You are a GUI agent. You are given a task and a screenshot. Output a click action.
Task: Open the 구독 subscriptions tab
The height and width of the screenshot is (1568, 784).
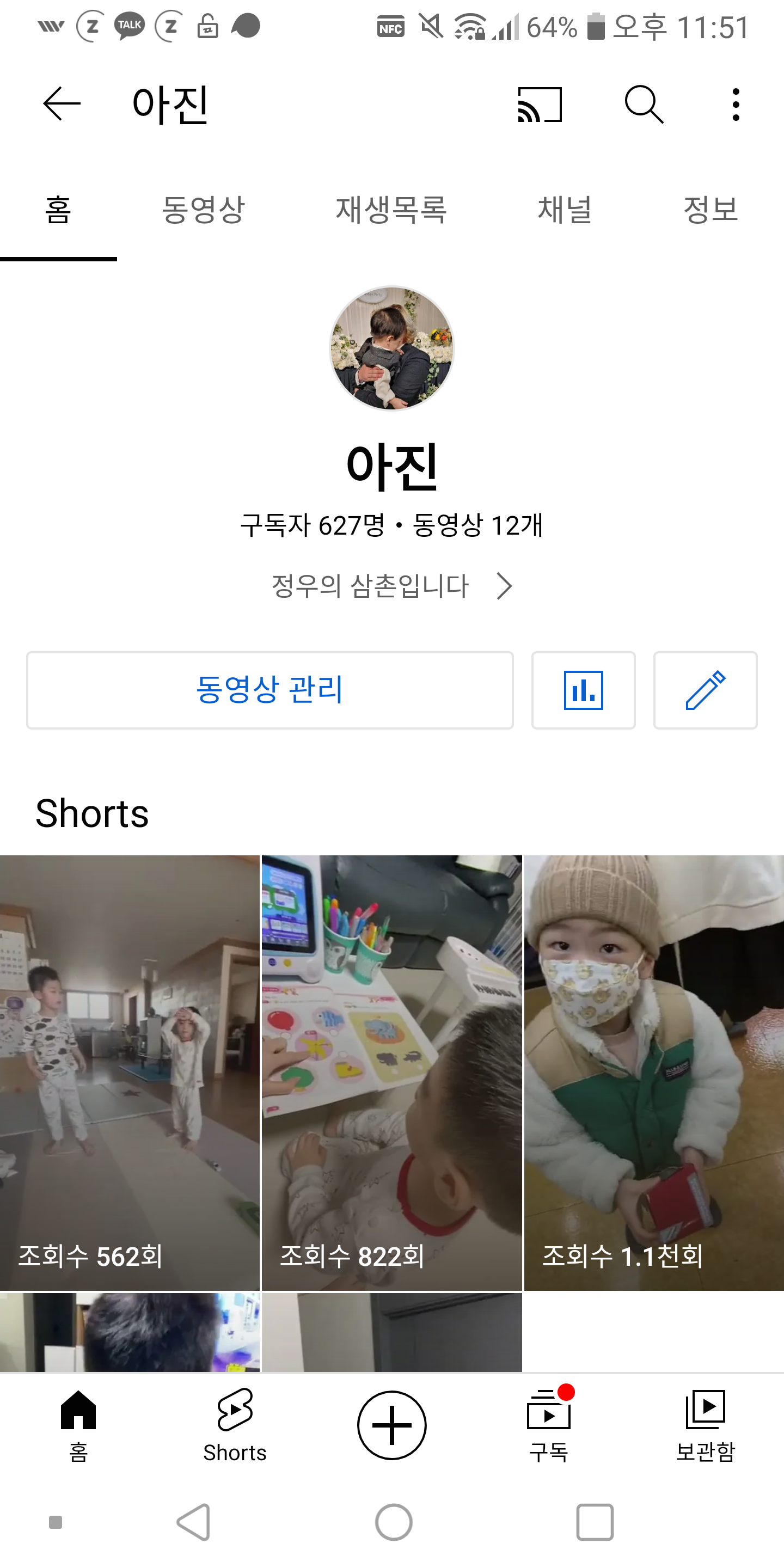[549, 1425]
